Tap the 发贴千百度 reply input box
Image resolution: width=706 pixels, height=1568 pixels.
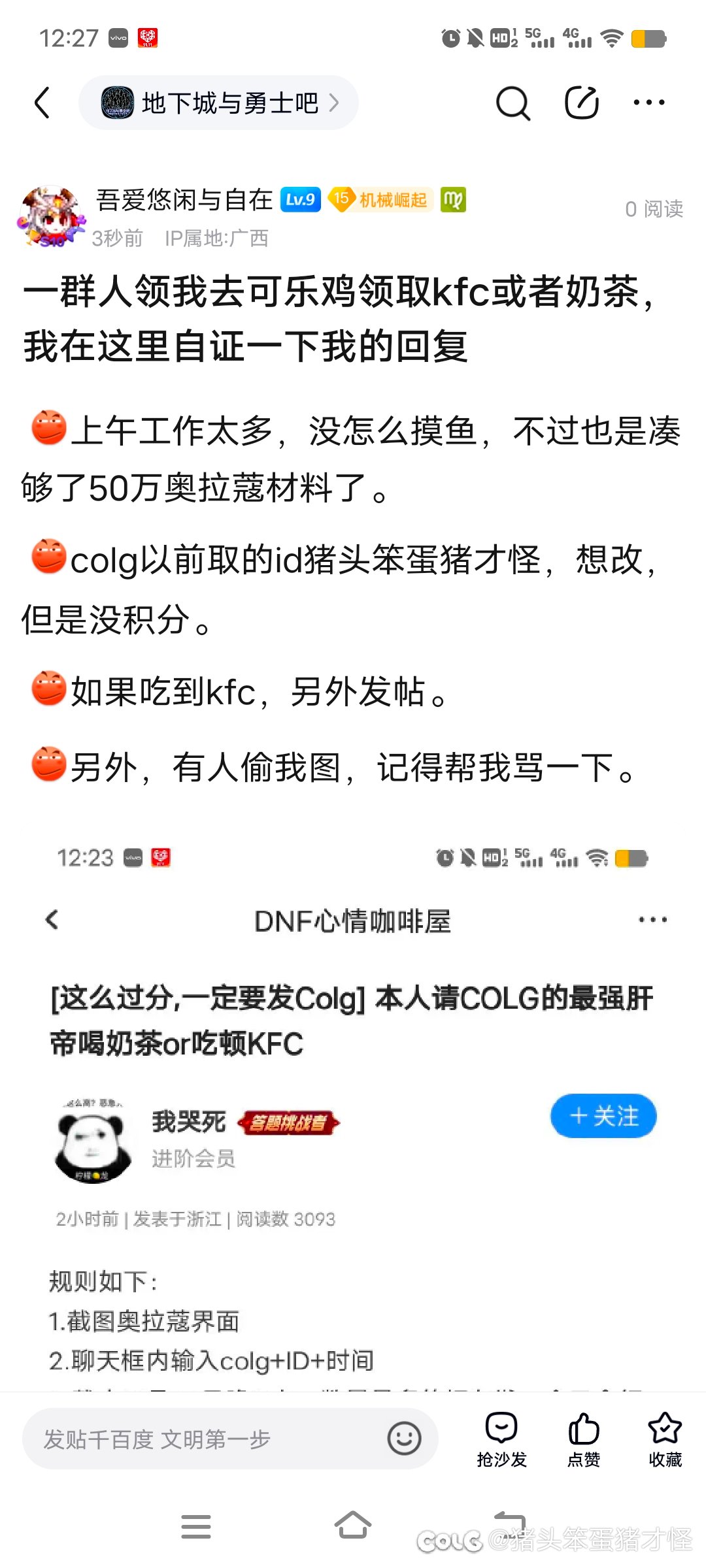coord(203,1439)
